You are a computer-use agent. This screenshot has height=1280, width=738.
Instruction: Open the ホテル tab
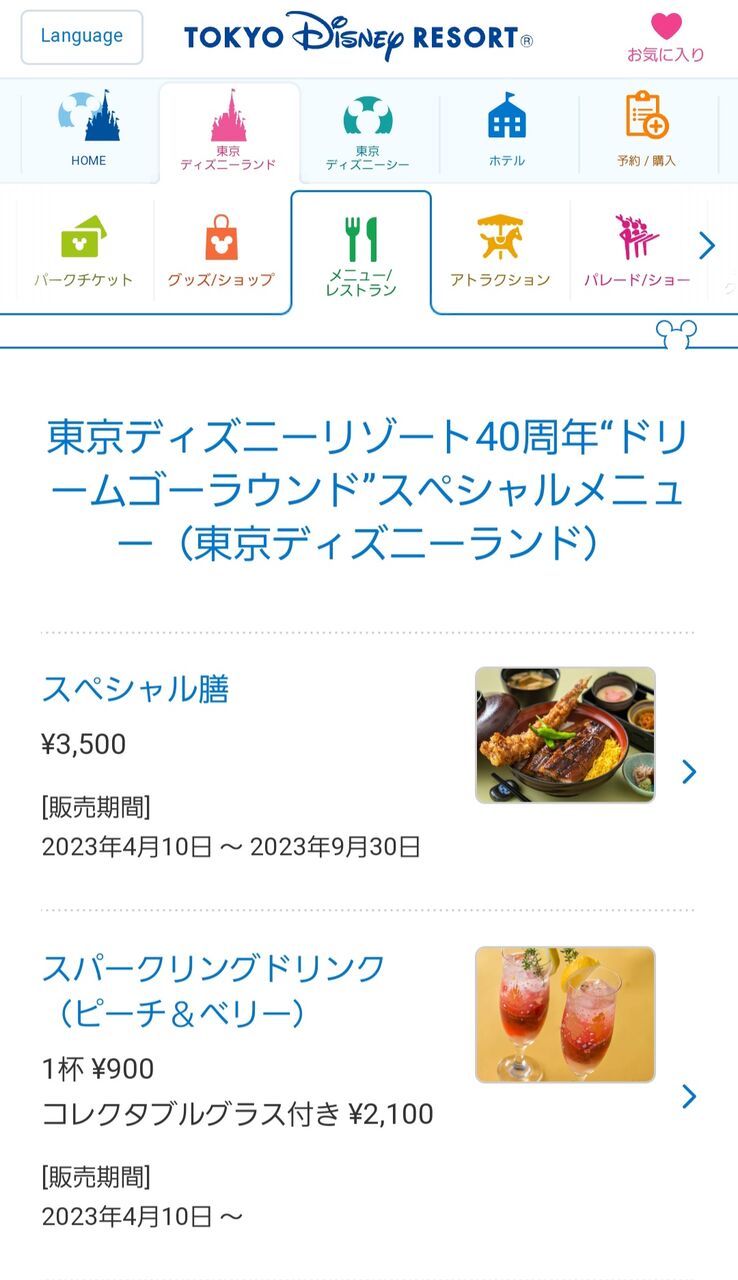click(x=507, y=132)
